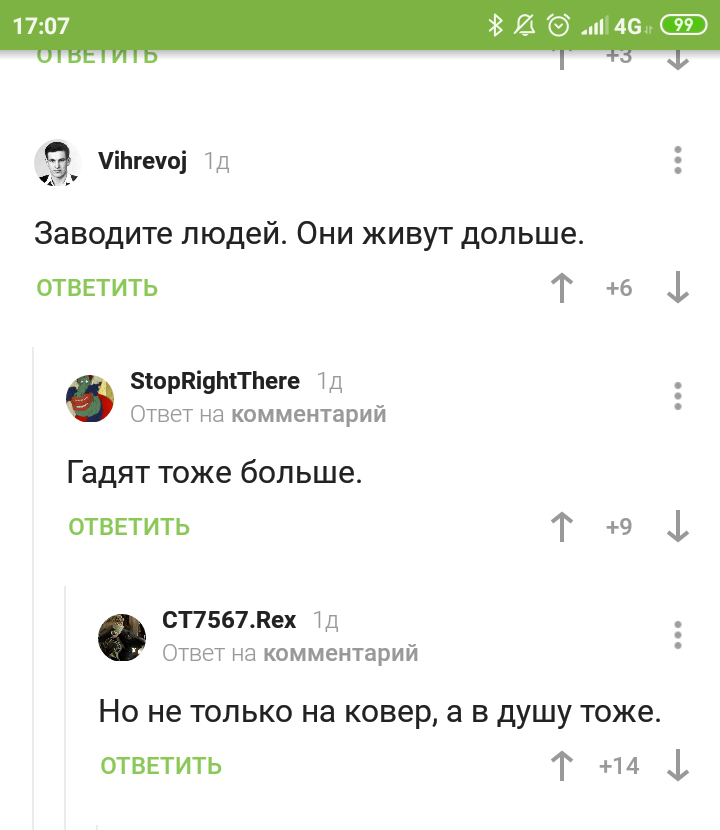The image size is (720, 830).
Task: Jump to parent of StopRightThere's reply
Action: (x=308, y=414)
